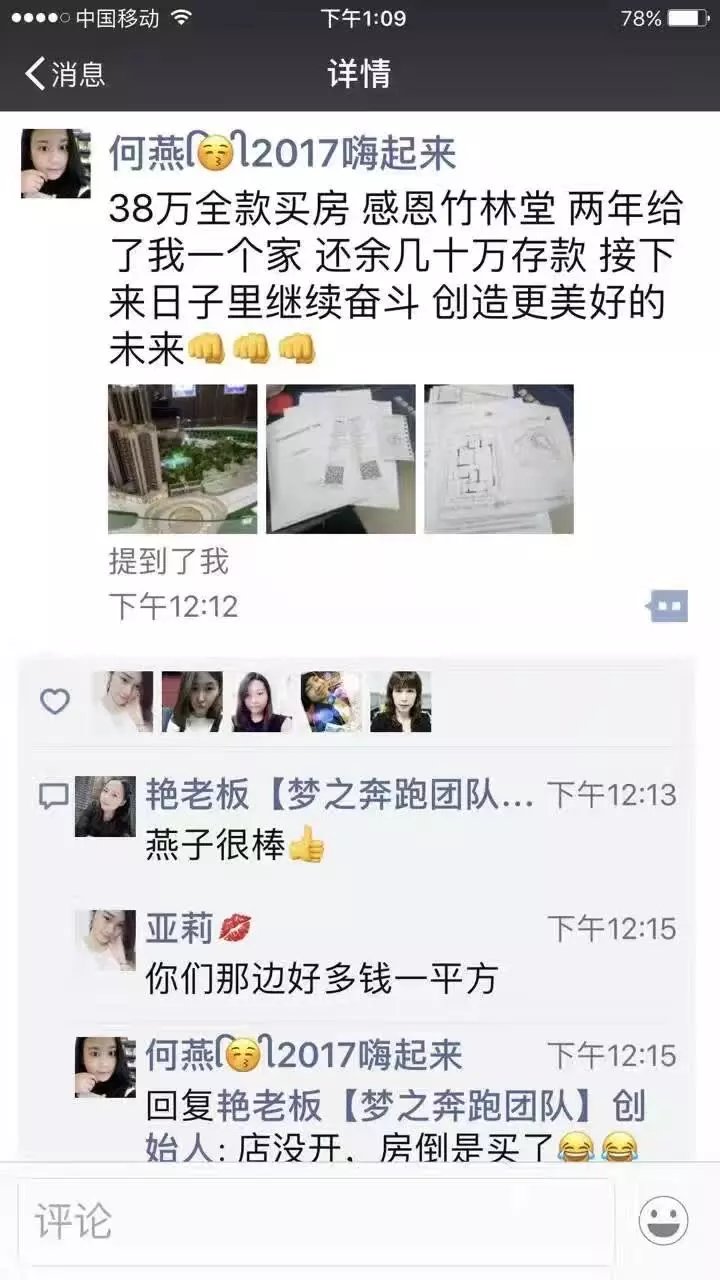Open first liker's avatar in likes row

[123, 702]
